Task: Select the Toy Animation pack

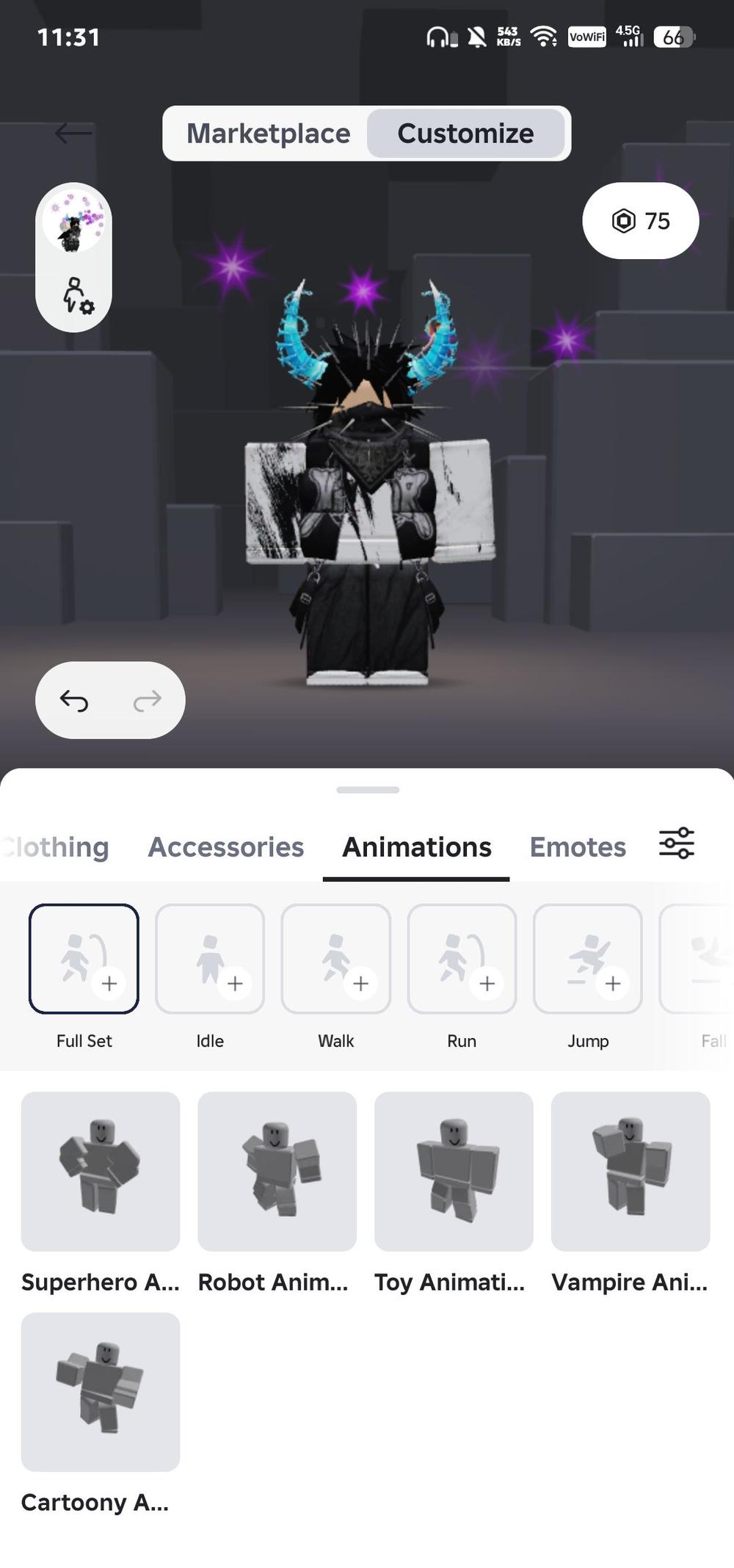Action: (x=454, y=1172)
